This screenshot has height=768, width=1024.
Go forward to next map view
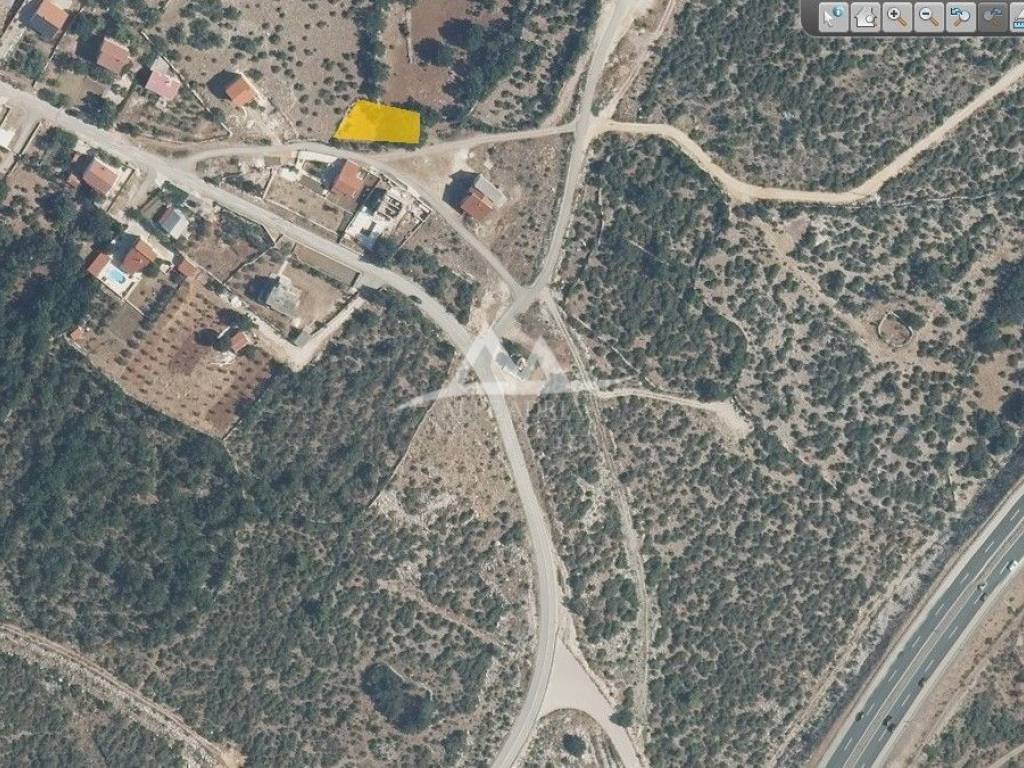(x=992, y=17)
